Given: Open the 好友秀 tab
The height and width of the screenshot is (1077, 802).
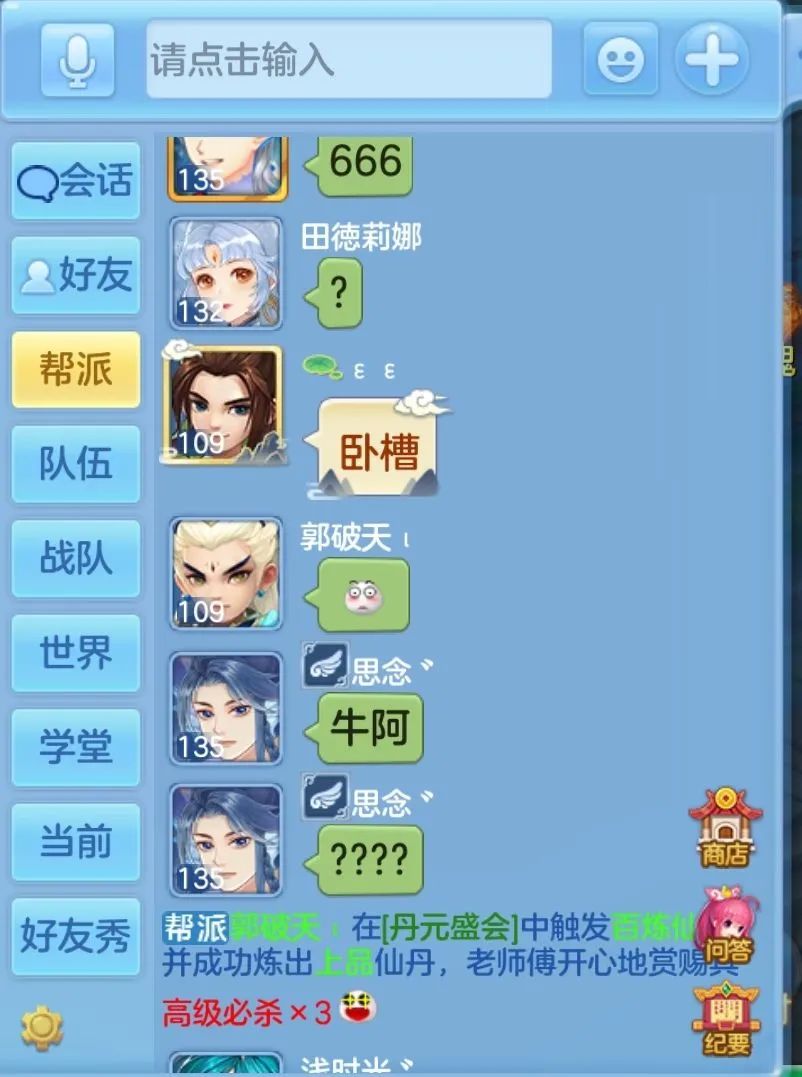Looking at the screenshot, I should 76,936.
